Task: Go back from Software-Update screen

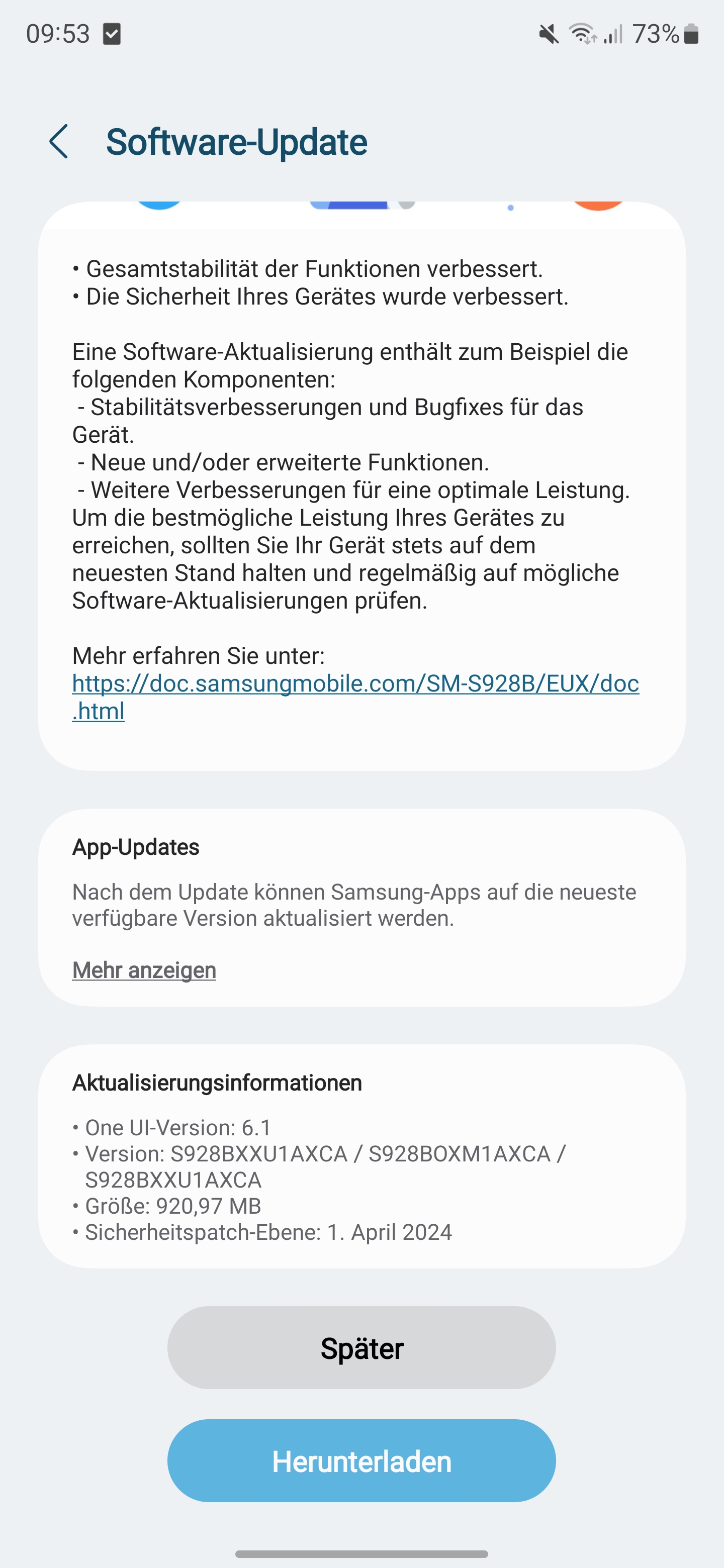Action: click(x=59, y=142)
